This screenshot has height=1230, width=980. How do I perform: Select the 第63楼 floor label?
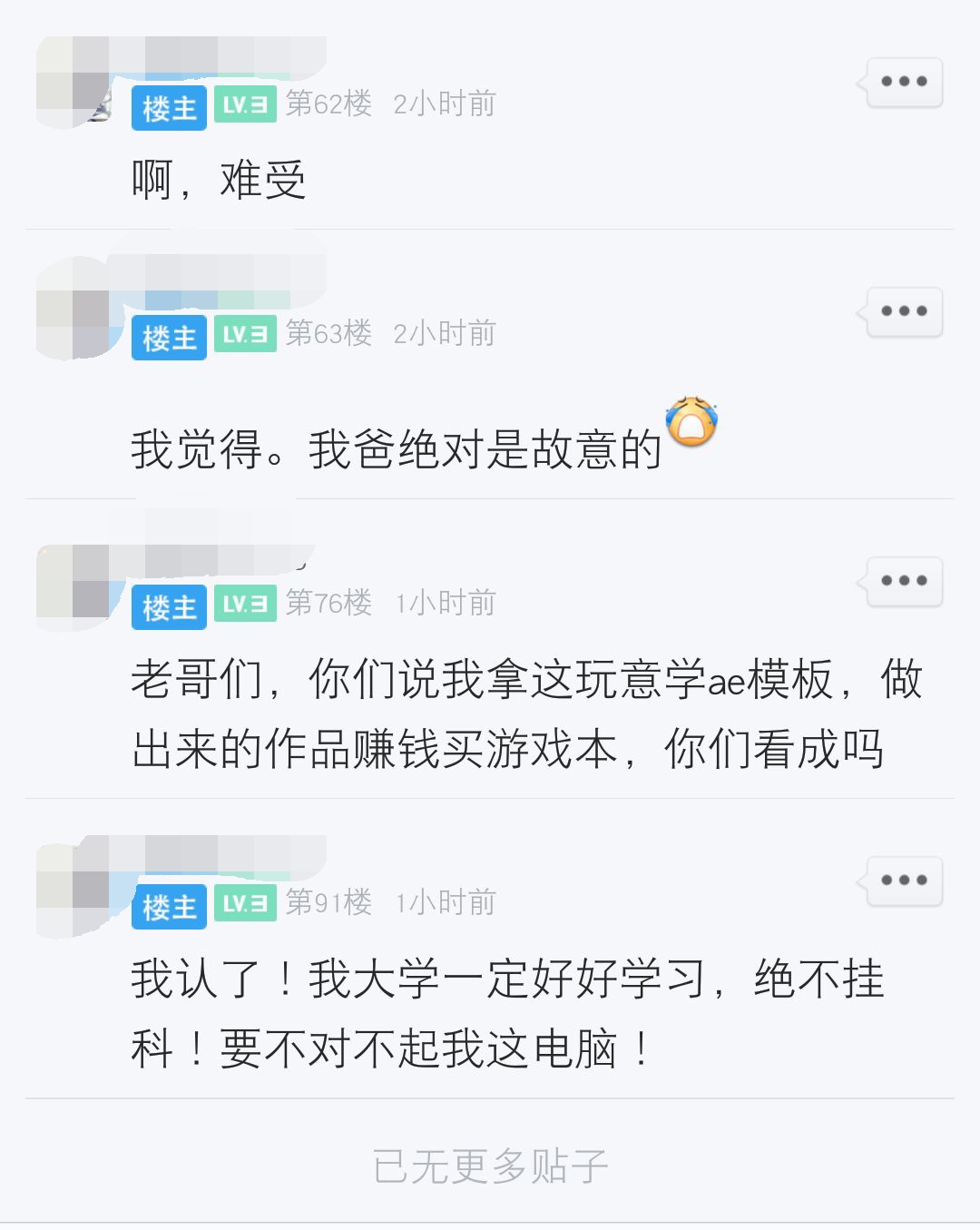[x=328, y=333]
